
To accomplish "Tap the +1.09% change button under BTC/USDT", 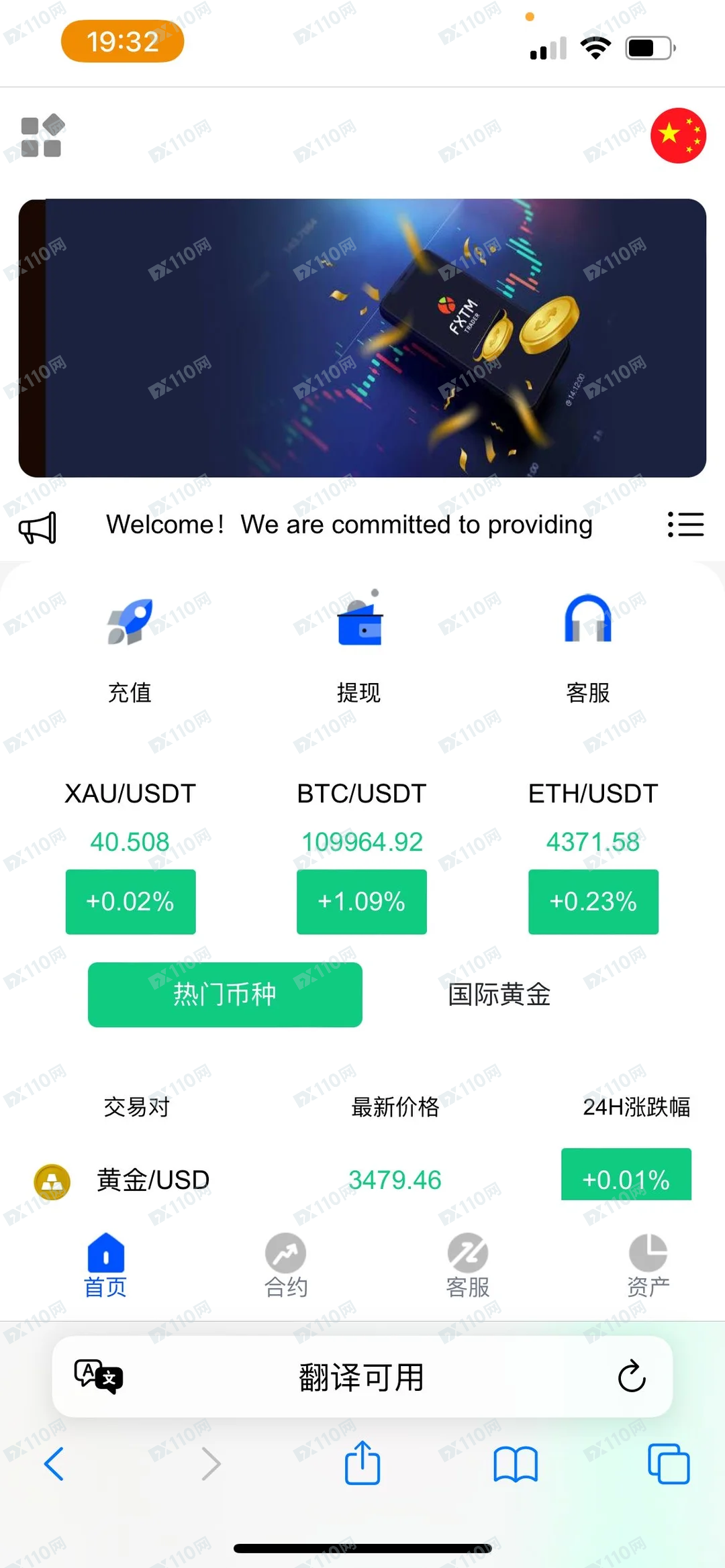I will coord(361,901).
